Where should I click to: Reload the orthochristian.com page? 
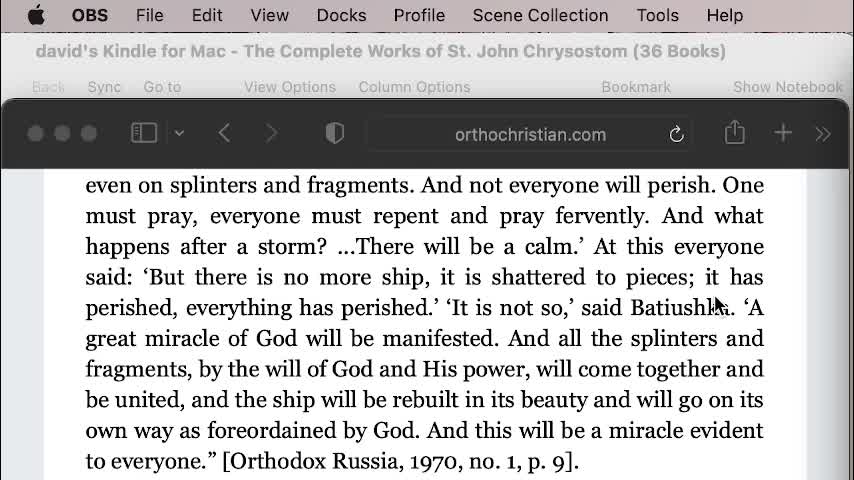click(x=676, y=134)
